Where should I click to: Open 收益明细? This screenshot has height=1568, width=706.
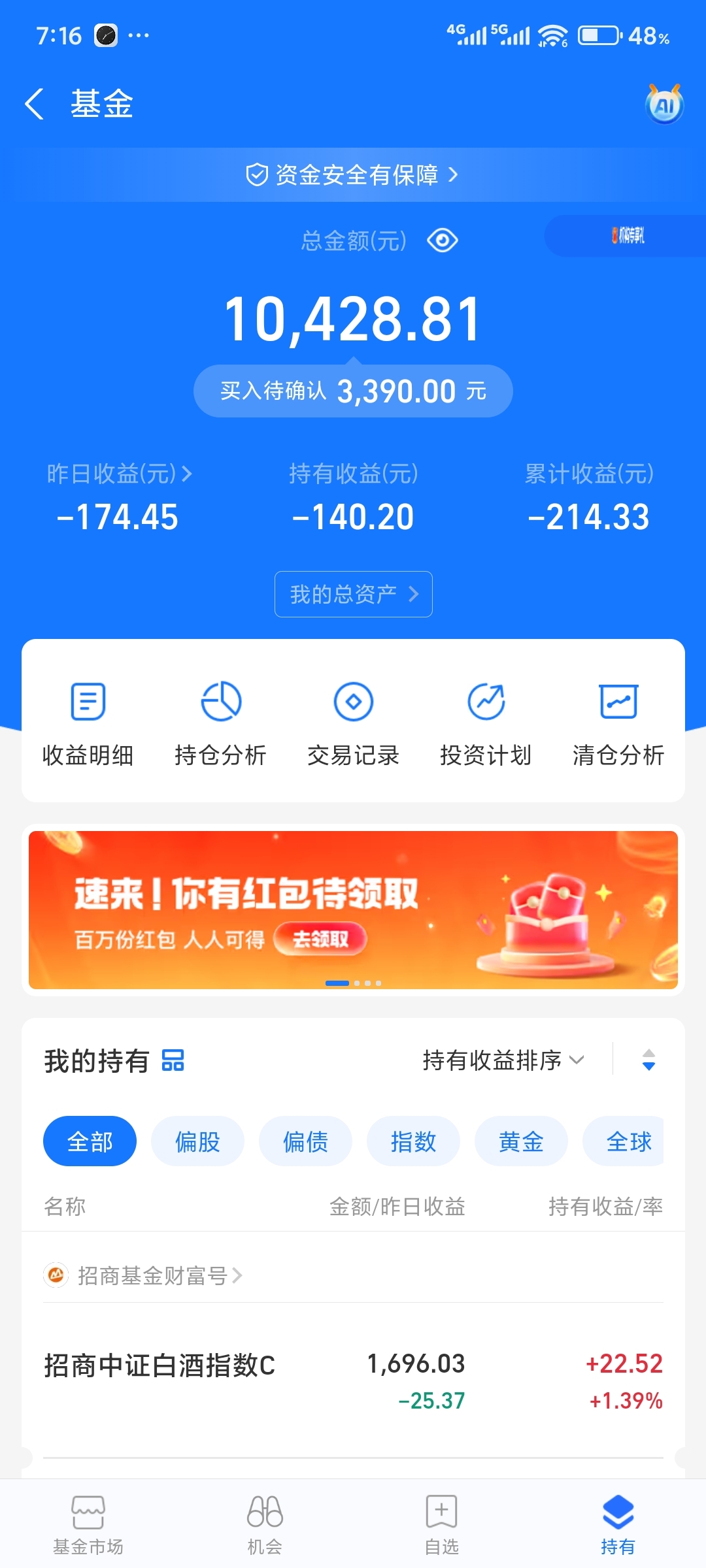pos(88,723)
